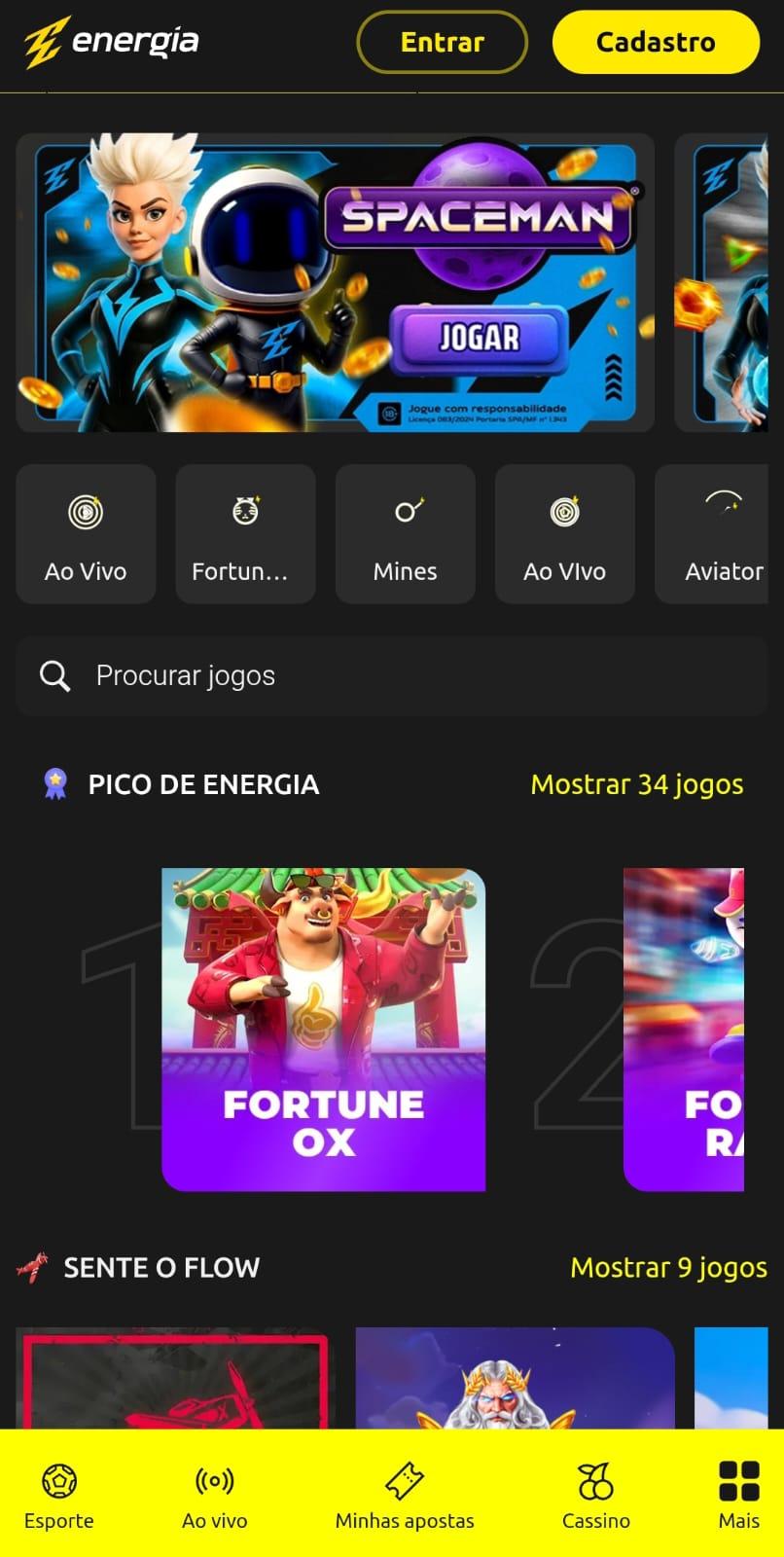Click the magnifier icon in search bar
Screen dimensions: 784x1557
[53, 675]
